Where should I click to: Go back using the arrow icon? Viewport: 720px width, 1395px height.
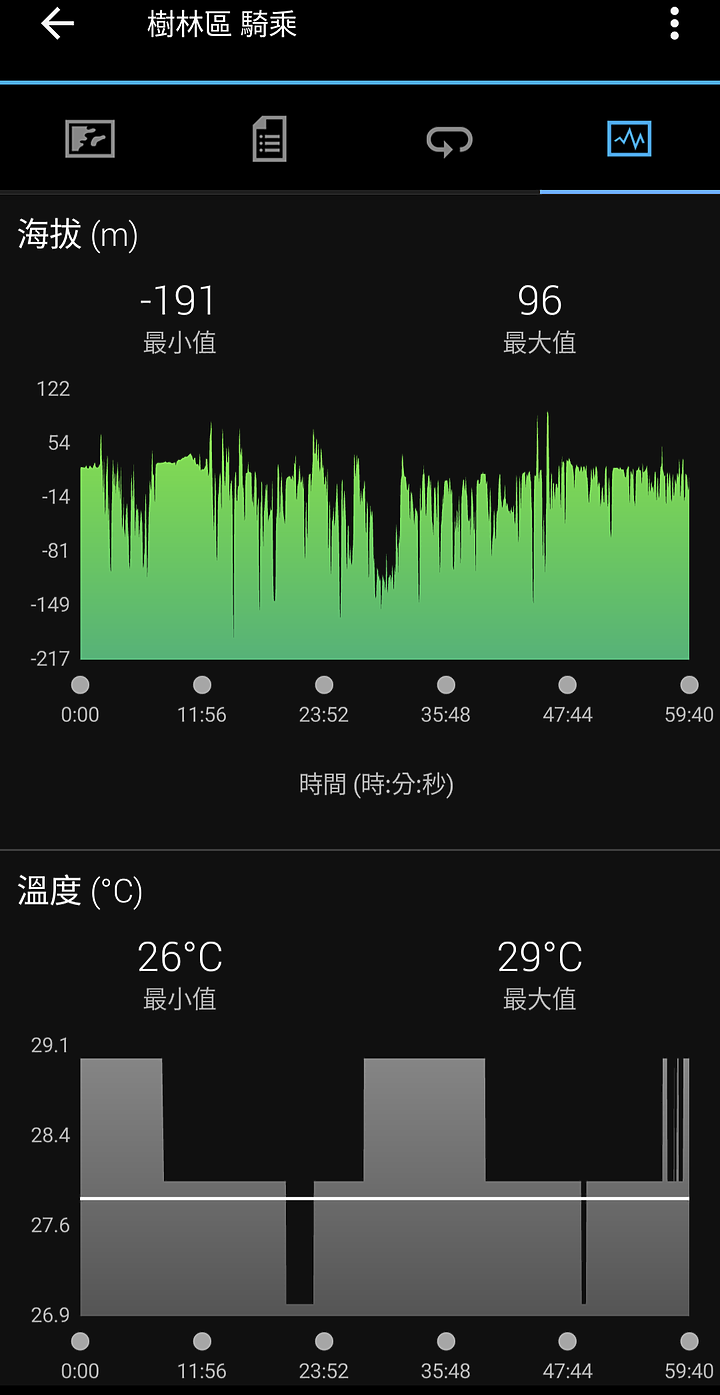tap(58, 24)
